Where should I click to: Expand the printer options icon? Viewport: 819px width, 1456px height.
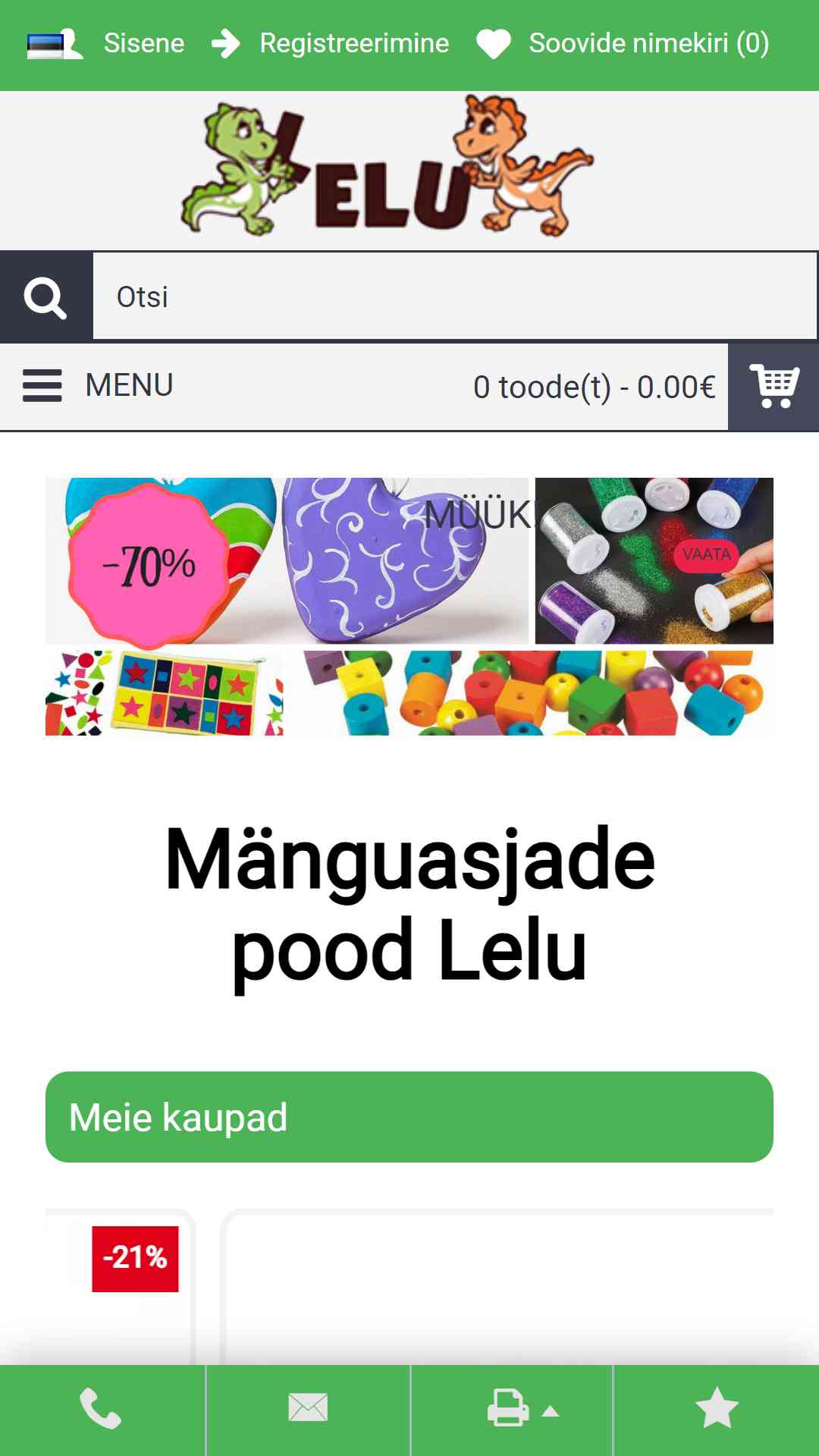pos(522,1409)
